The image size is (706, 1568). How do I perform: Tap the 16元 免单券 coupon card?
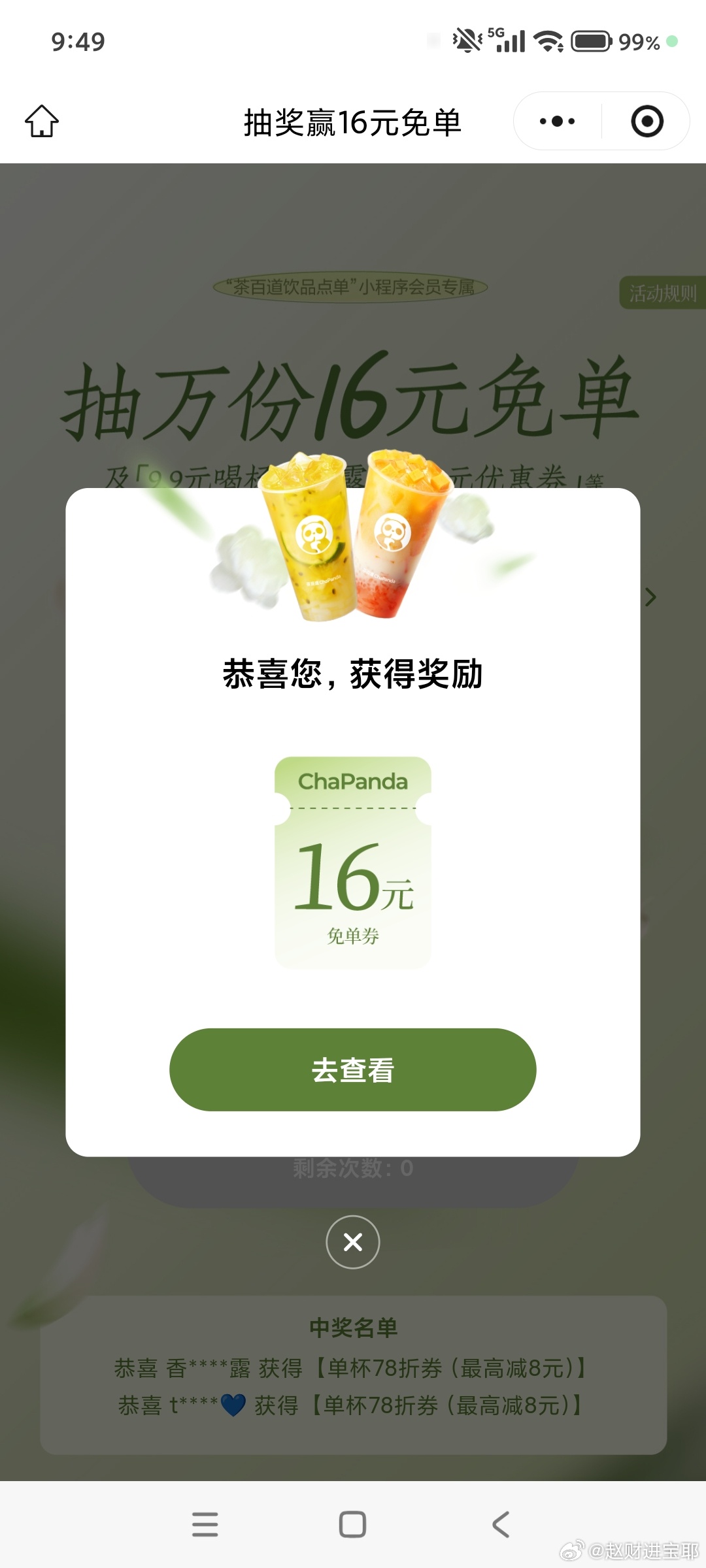[x=353, y=862]
